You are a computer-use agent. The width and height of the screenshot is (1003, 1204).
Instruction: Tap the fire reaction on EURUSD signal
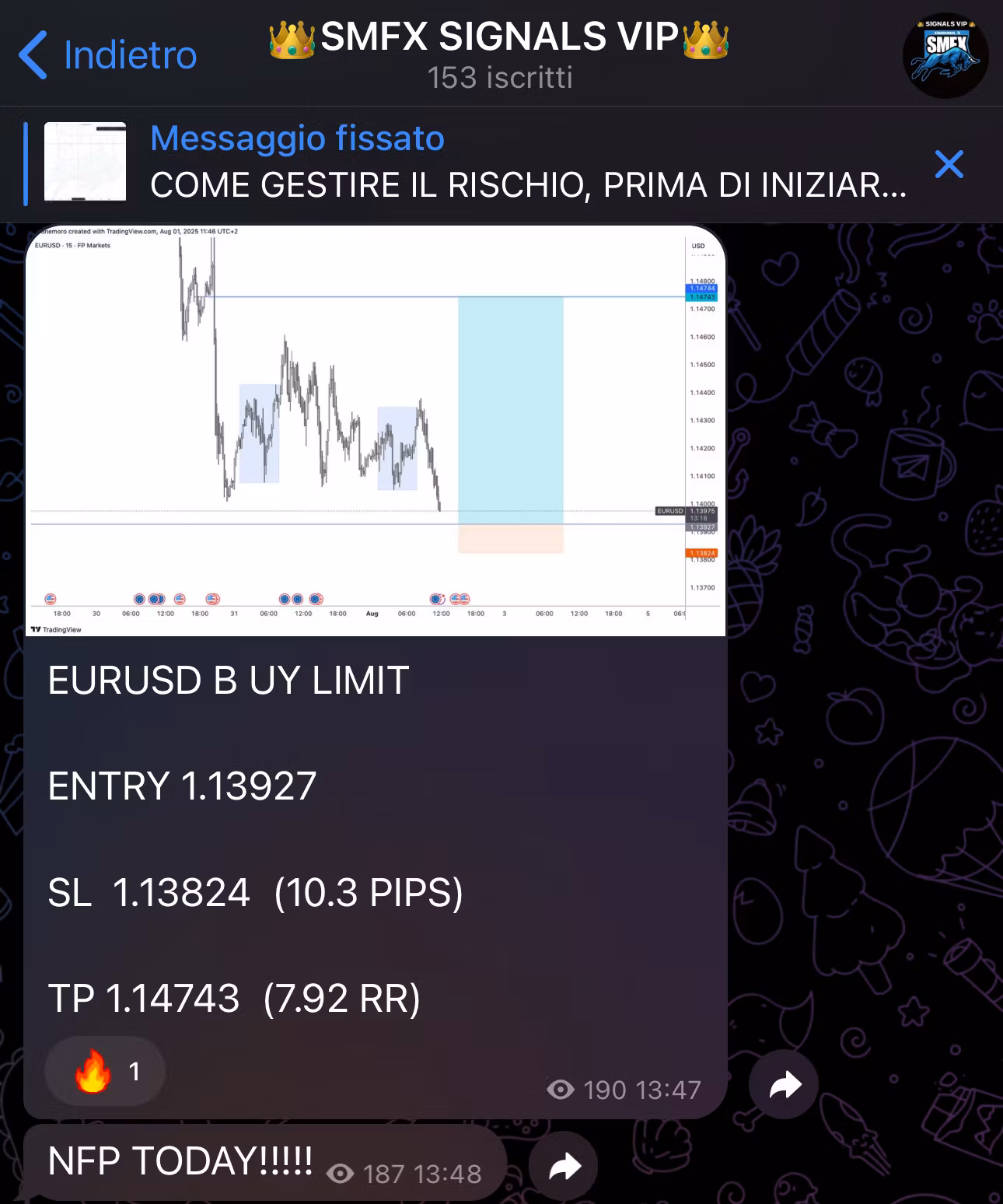click(x=105, y=1072)
